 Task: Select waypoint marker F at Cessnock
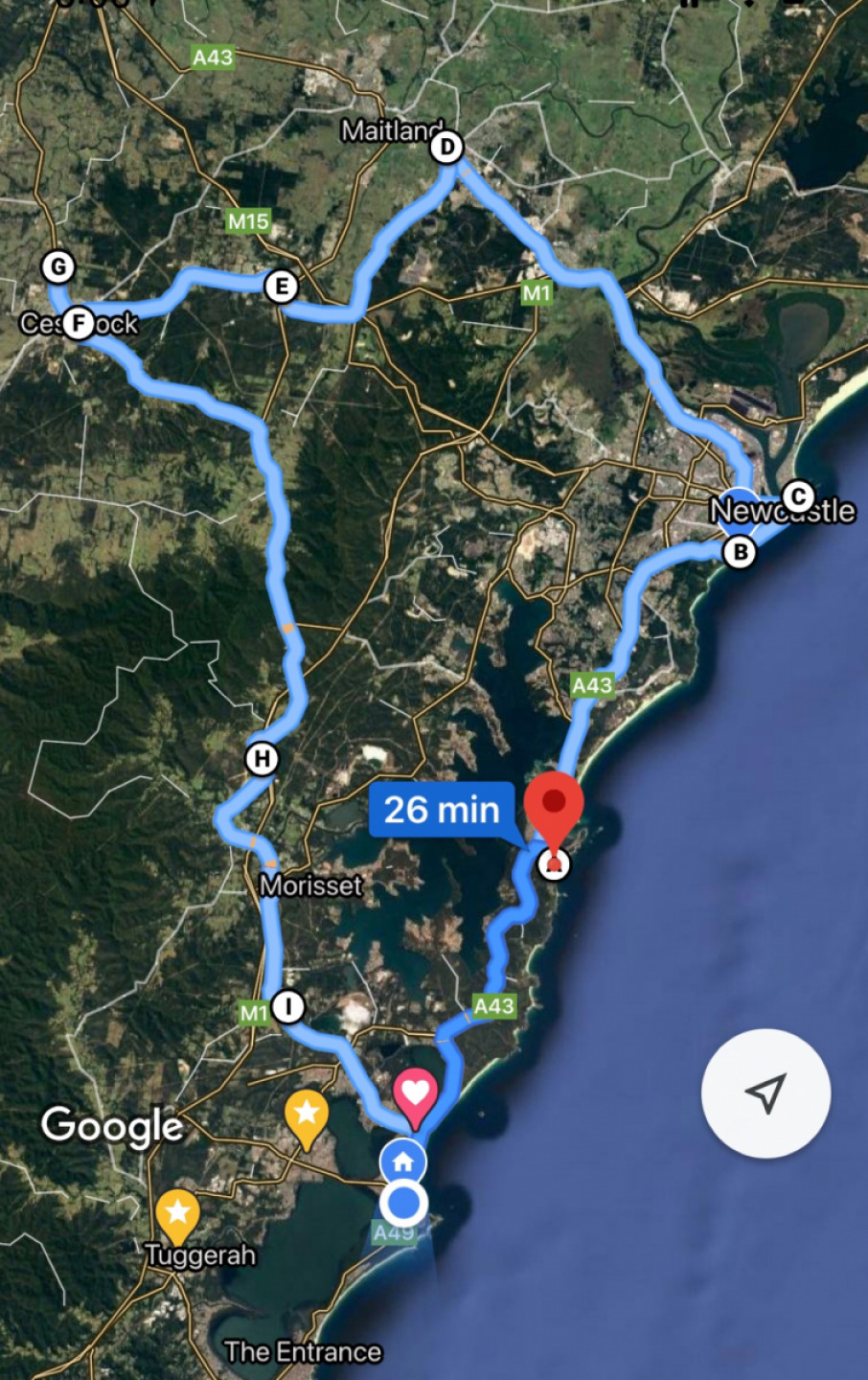tap(79, 323)
